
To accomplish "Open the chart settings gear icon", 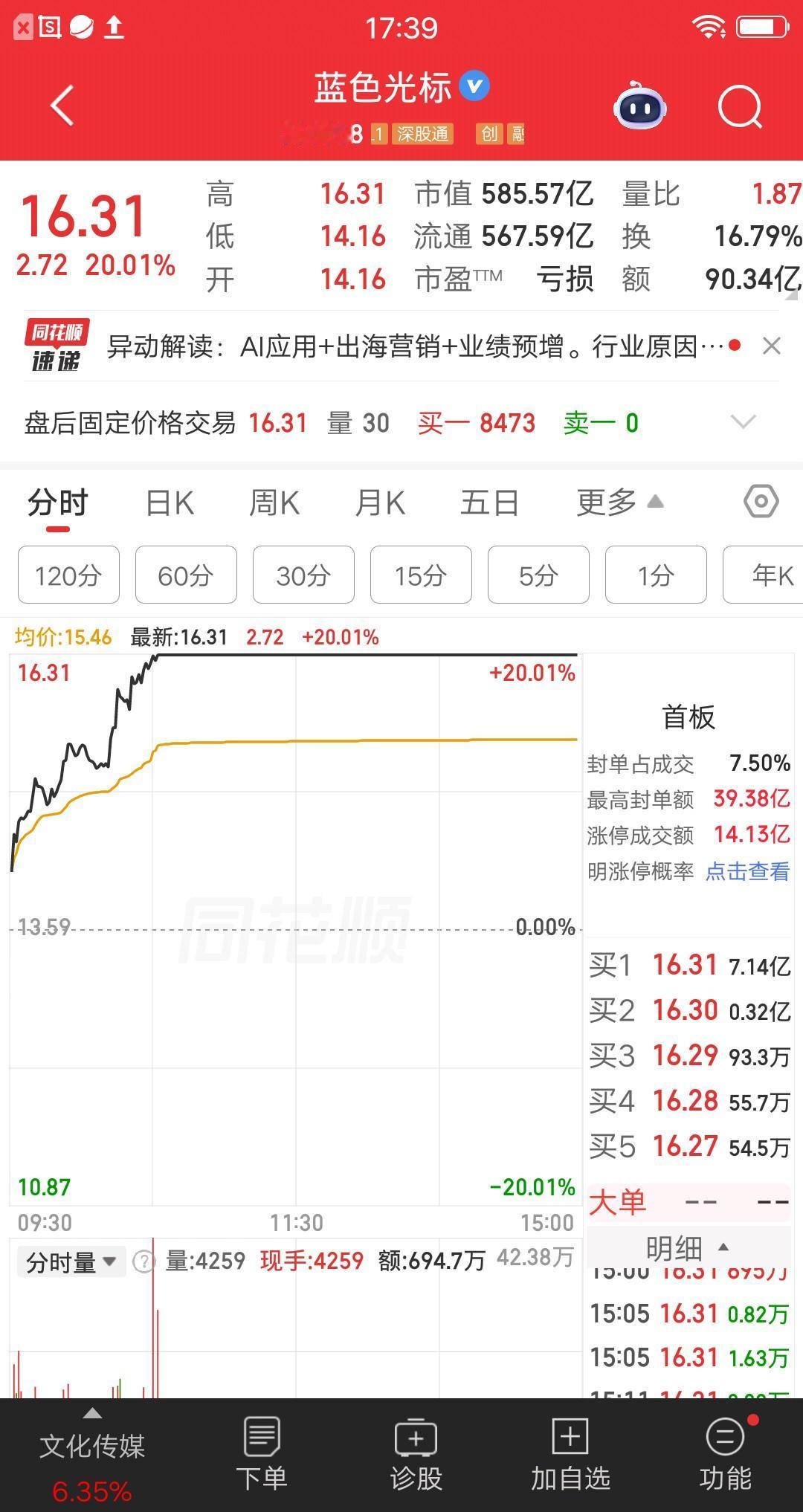I will pyautogui.click(x=760, y=502).
